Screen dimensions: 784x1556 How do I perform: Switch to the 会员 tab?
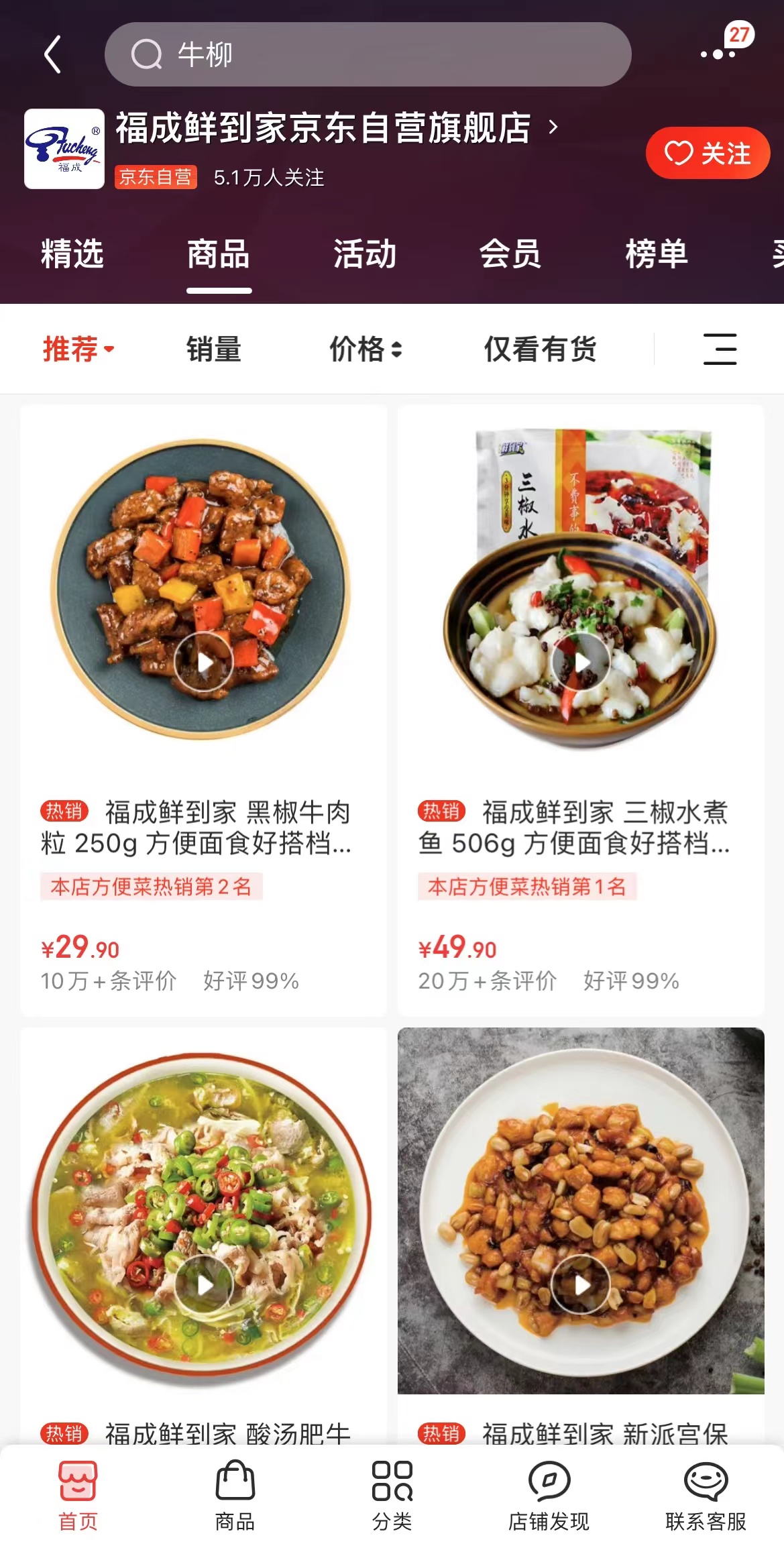(x=510, y=254)
